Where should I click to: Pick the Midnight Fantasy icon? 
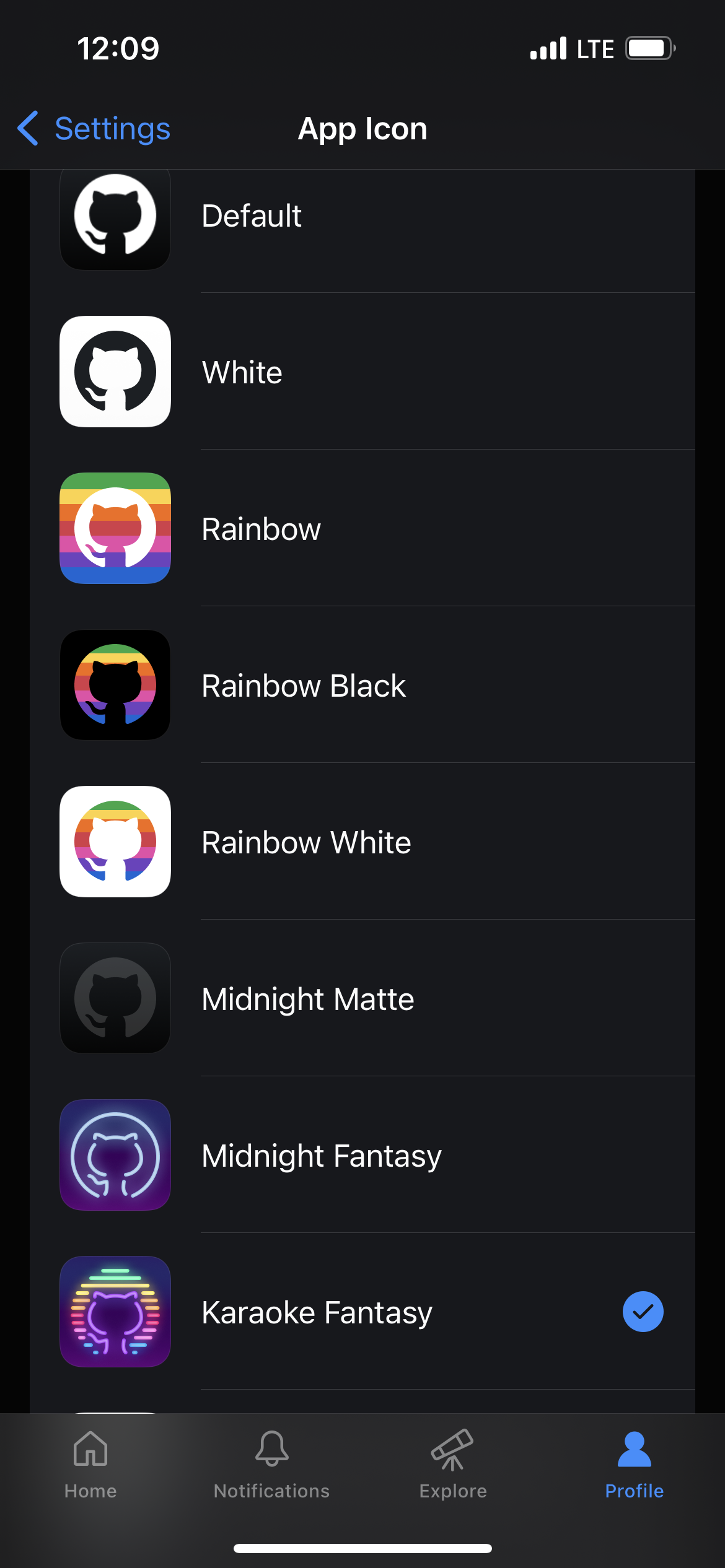tap(362, 1155)
